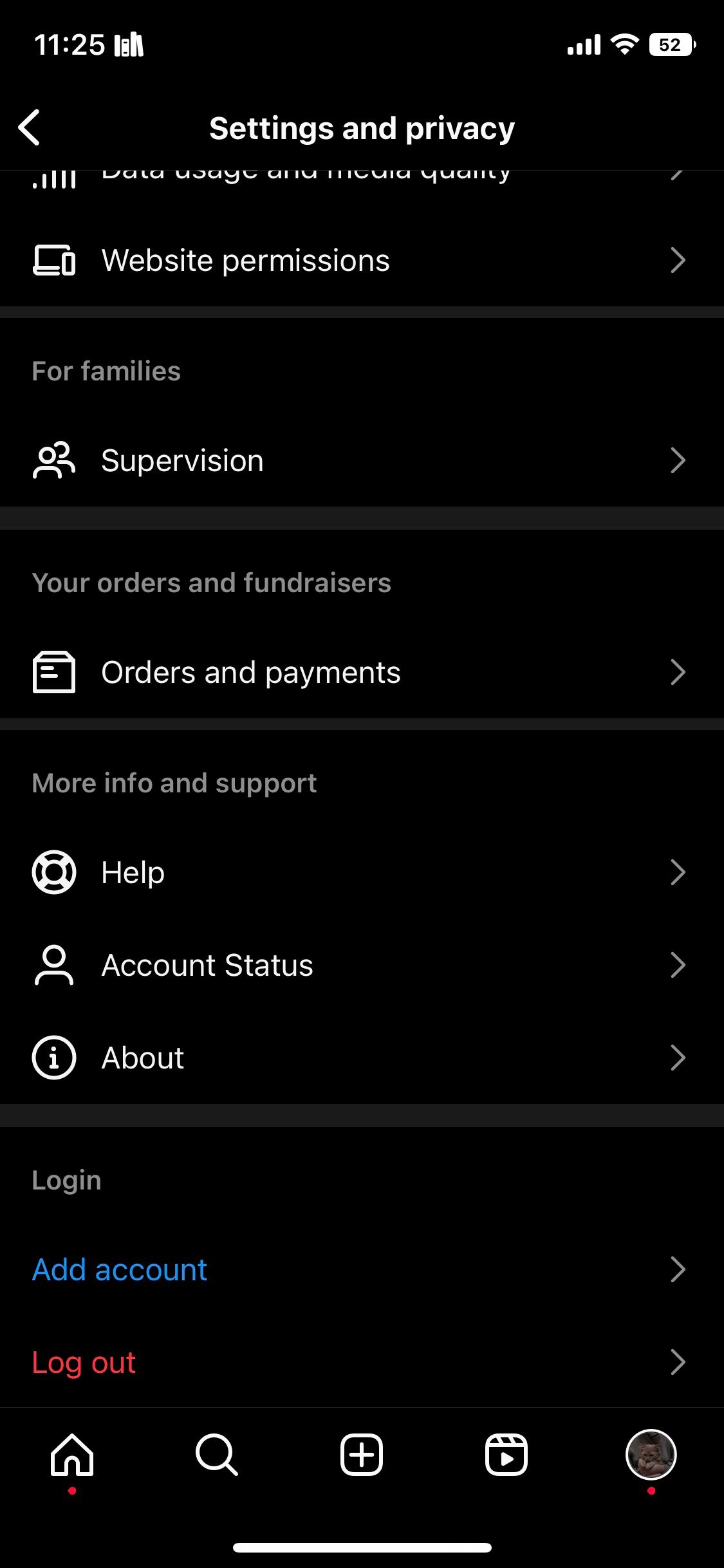Go back from Settings and privacy
Viewport: 724px width, 1568px height.
pos(30,127)
